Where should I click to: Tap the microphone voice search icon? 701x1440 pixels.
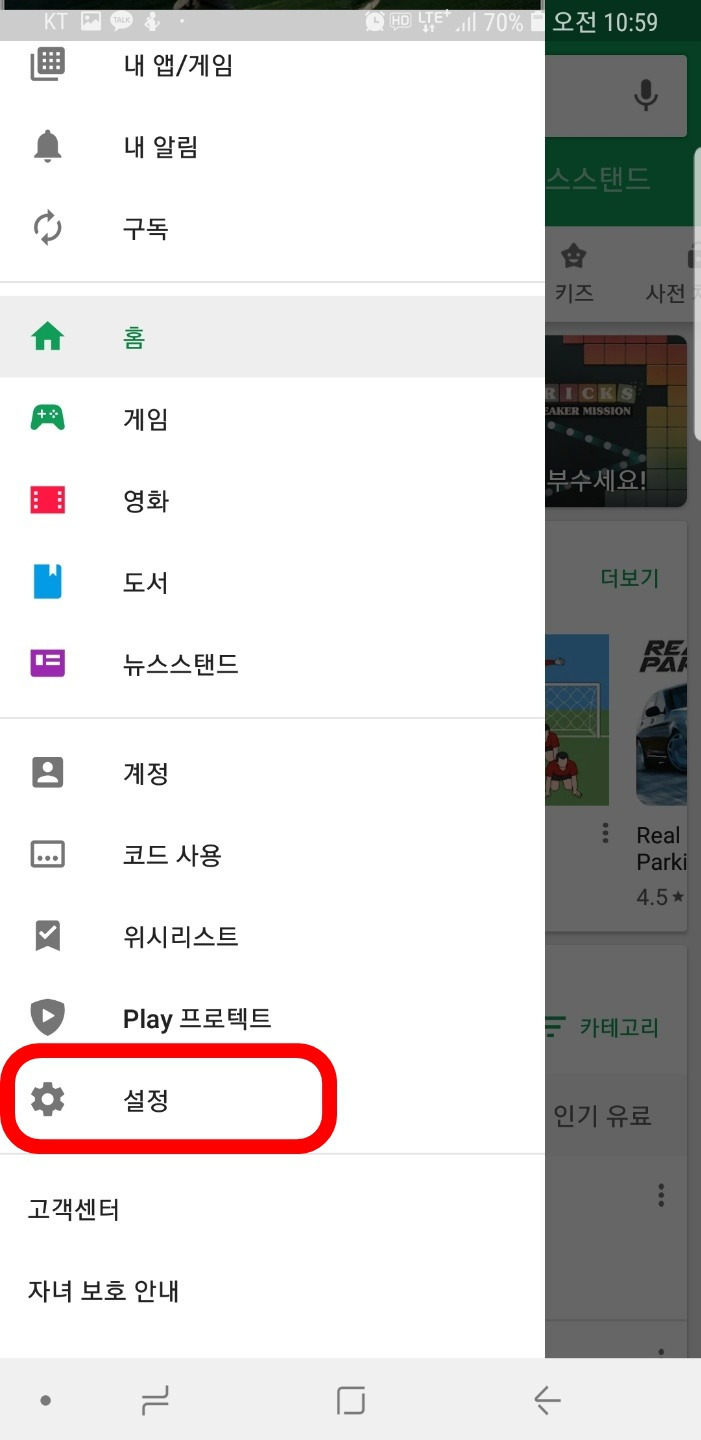[647, 96]
